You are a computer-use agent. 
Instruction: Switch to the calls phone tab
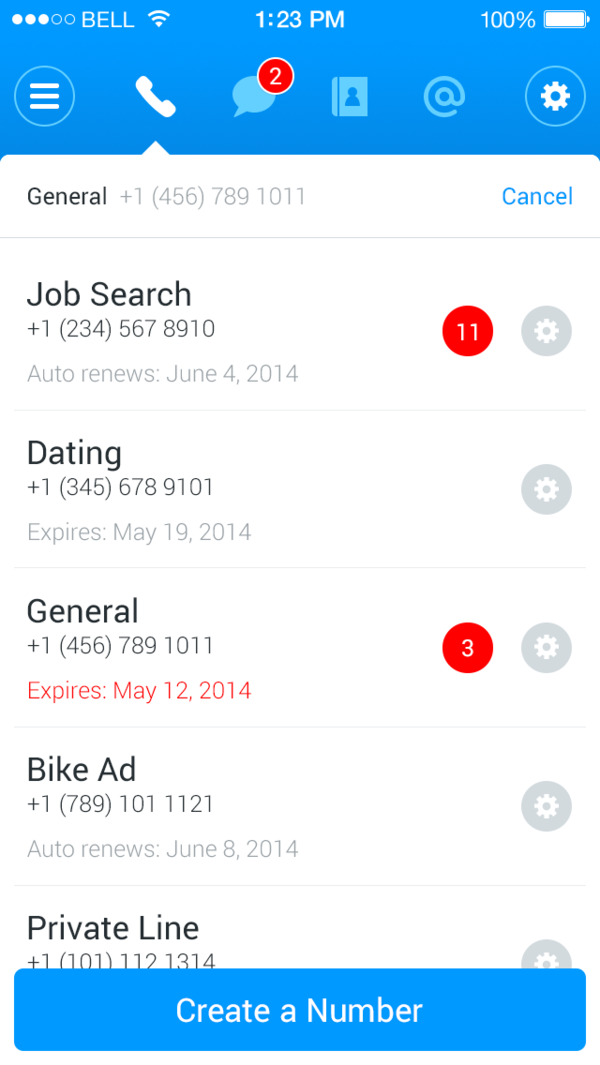tap(156, 96)
